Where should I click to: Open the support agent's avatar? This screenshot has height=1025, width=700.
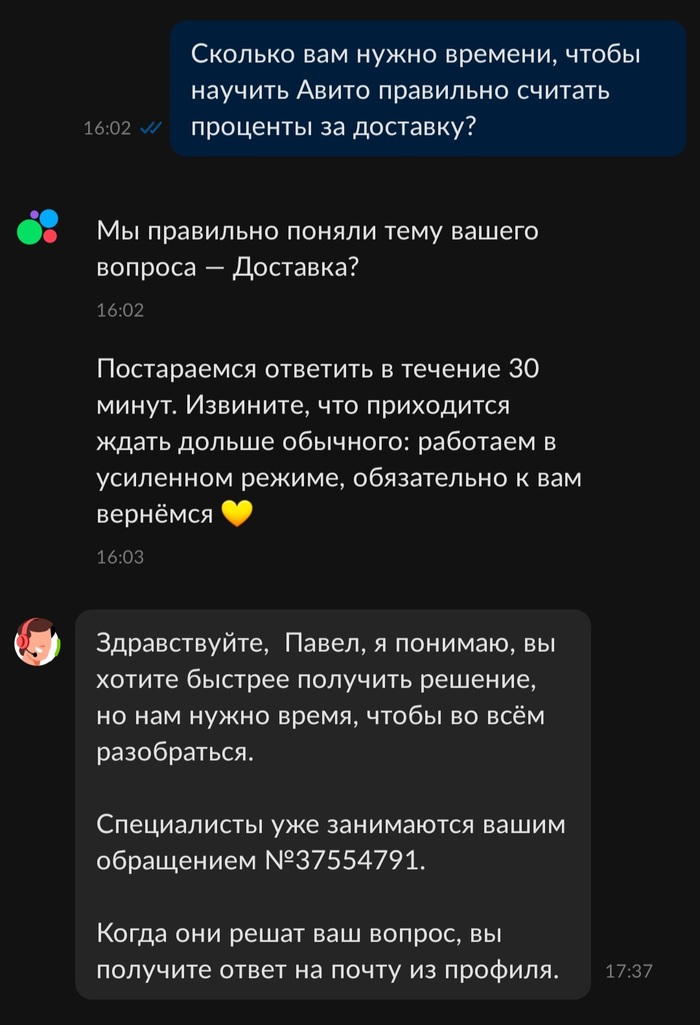tap(37, 642)
